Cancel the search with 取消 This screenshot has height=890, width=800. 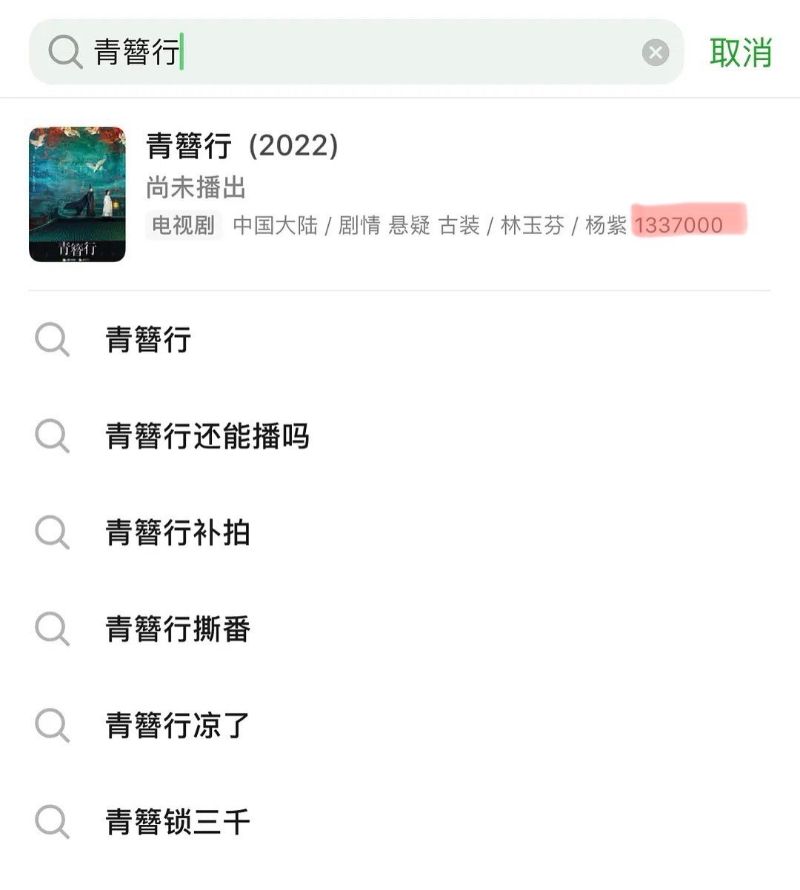pyautogui.click(x=741, y=52)
